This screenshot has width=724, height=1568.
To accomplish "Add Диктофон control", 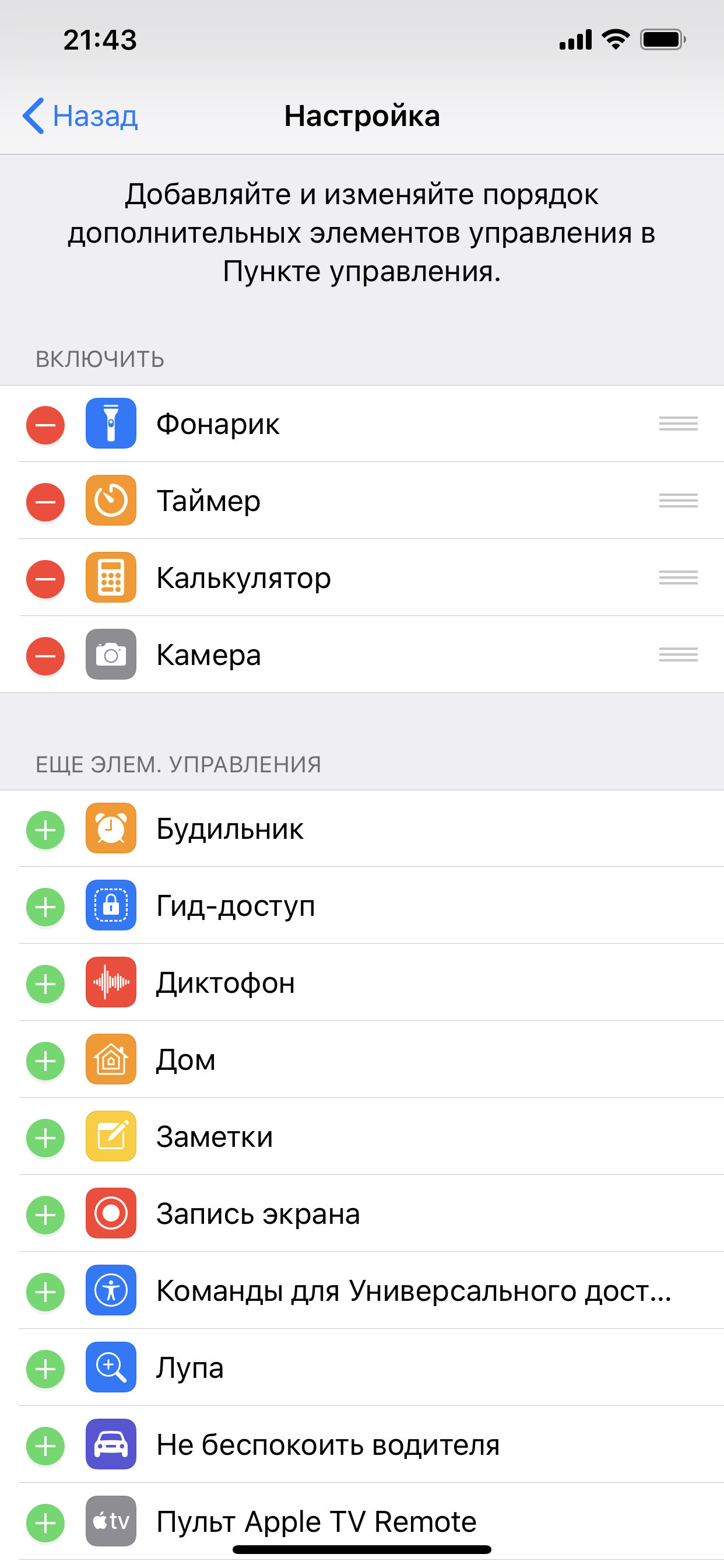I will (45, 984).
